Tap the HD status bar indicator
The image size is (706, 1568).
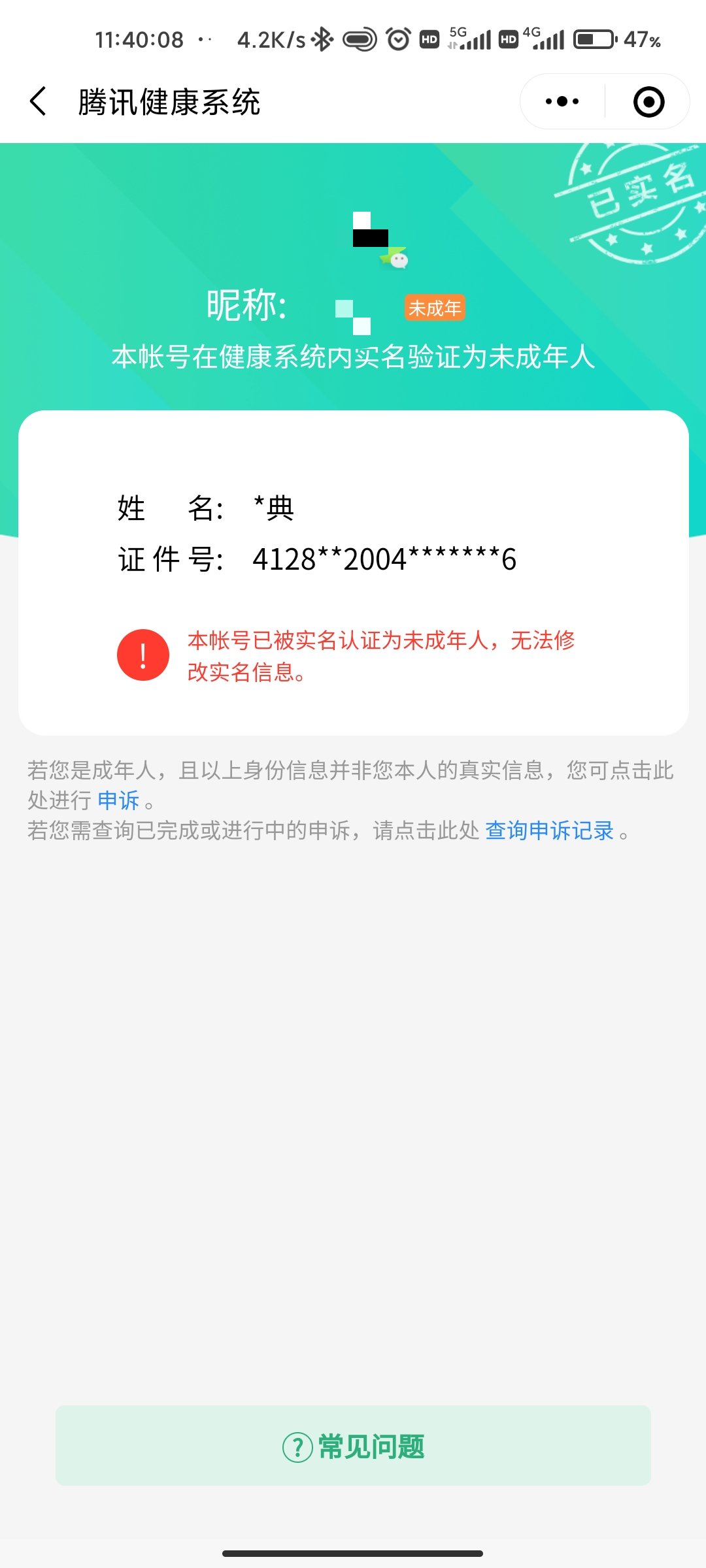(x=429, y=41)
